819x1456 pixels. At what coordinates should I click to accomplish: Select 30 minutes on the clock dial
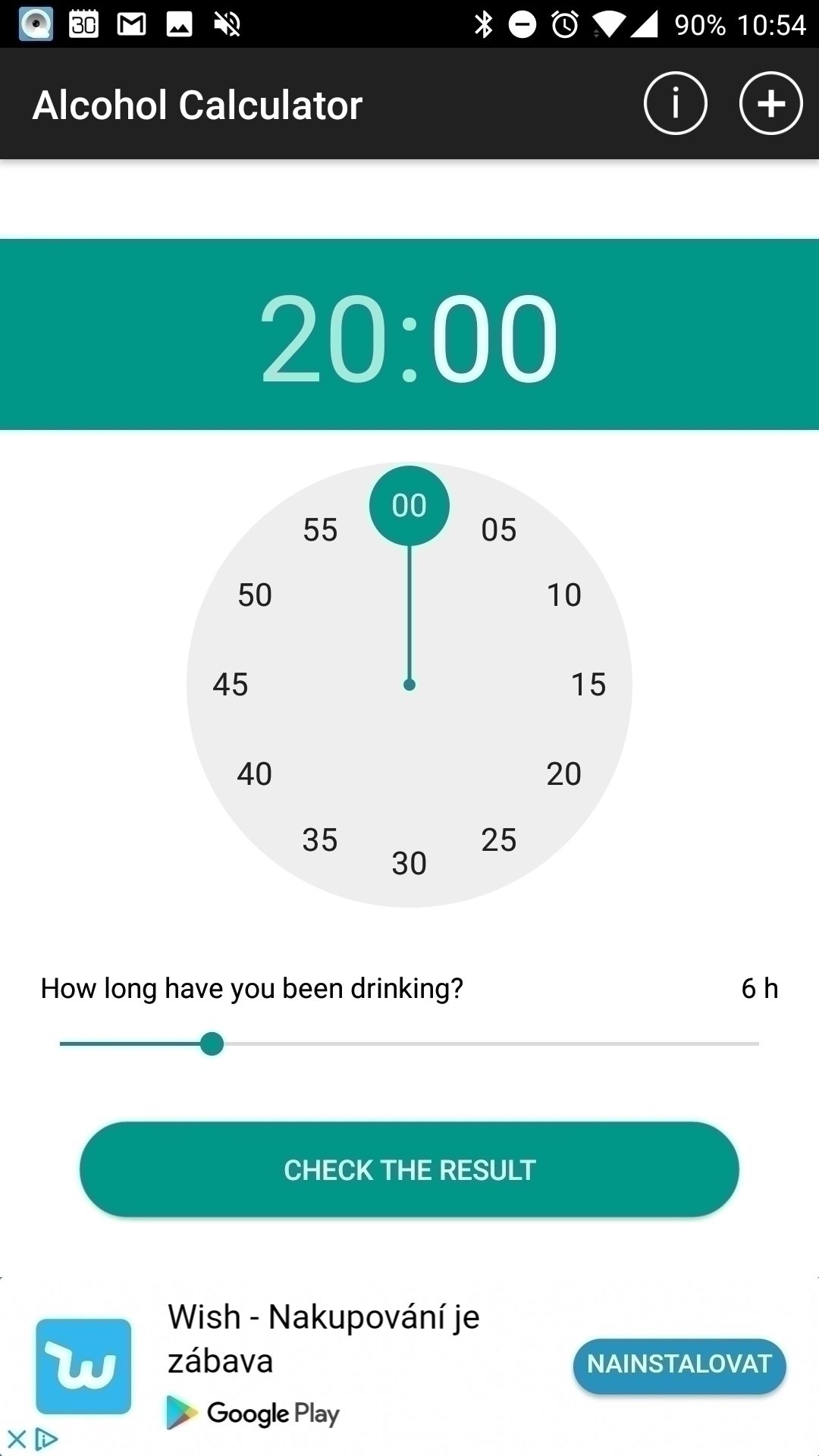[x=409, y=864]
